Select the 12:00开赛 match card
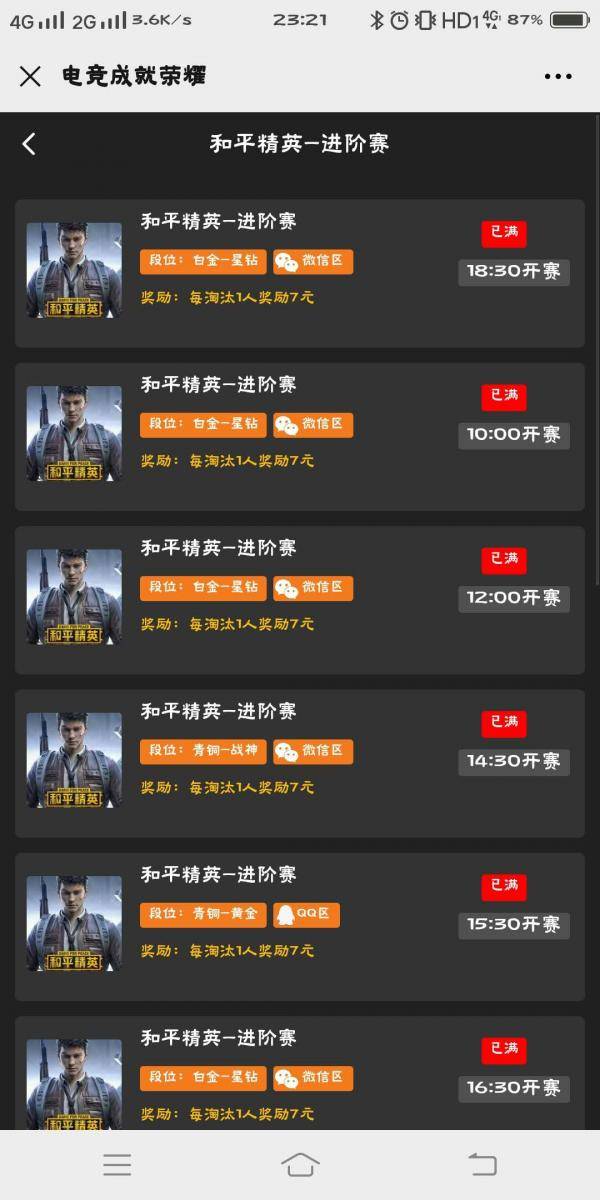The image size is (600, 1200). [300, 599]
